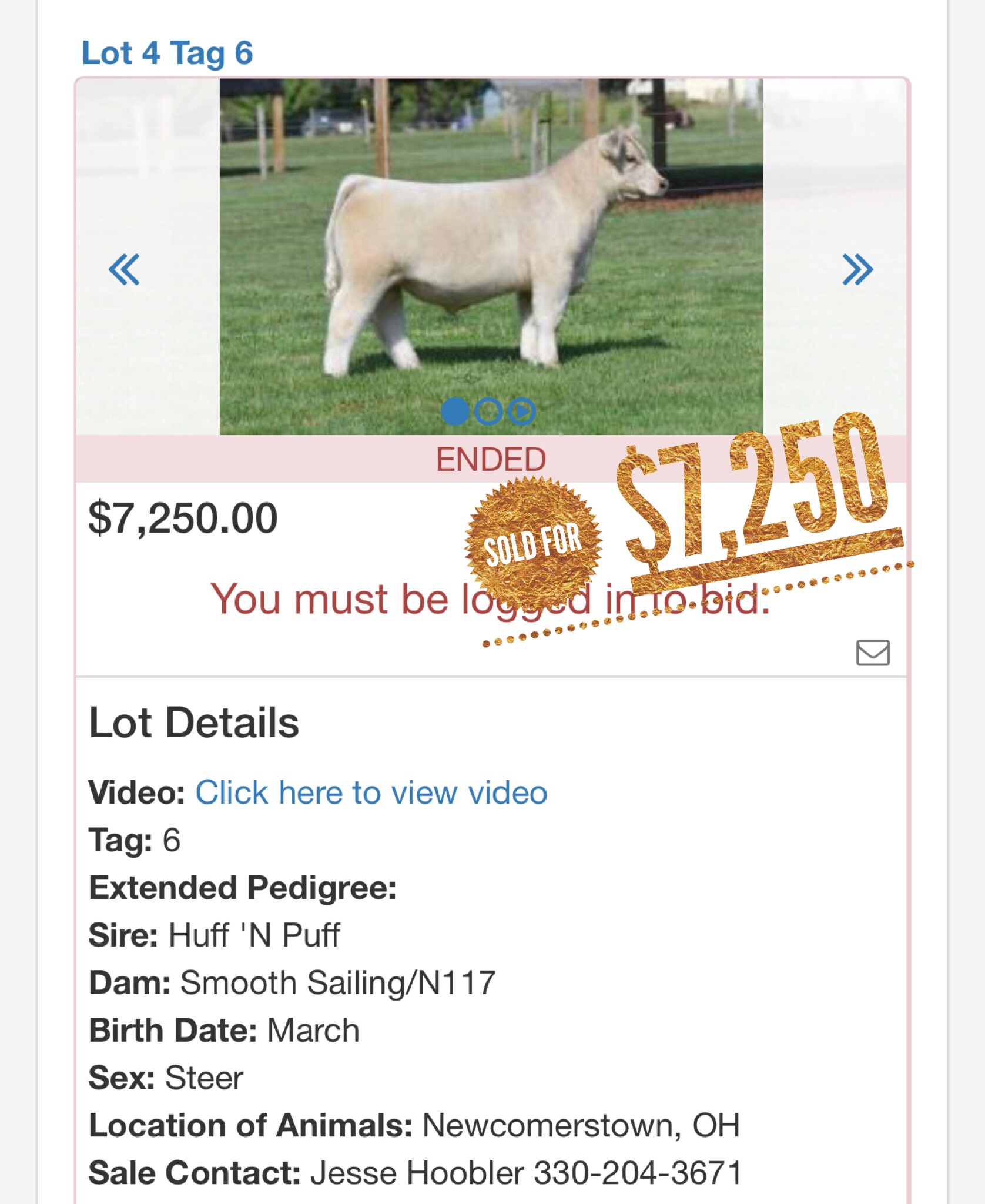985x1204 pixels.
Task: Tap the envelope icon to email
Action: tap(873, 653)
